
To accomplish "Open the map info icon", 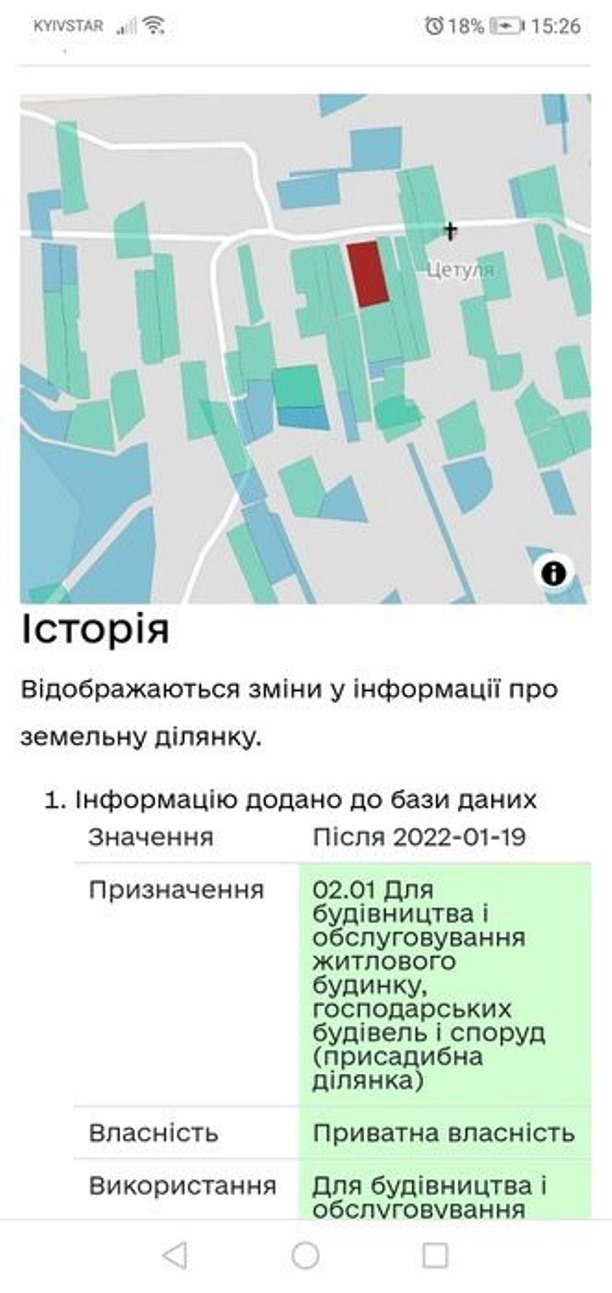I will [553, 573].
